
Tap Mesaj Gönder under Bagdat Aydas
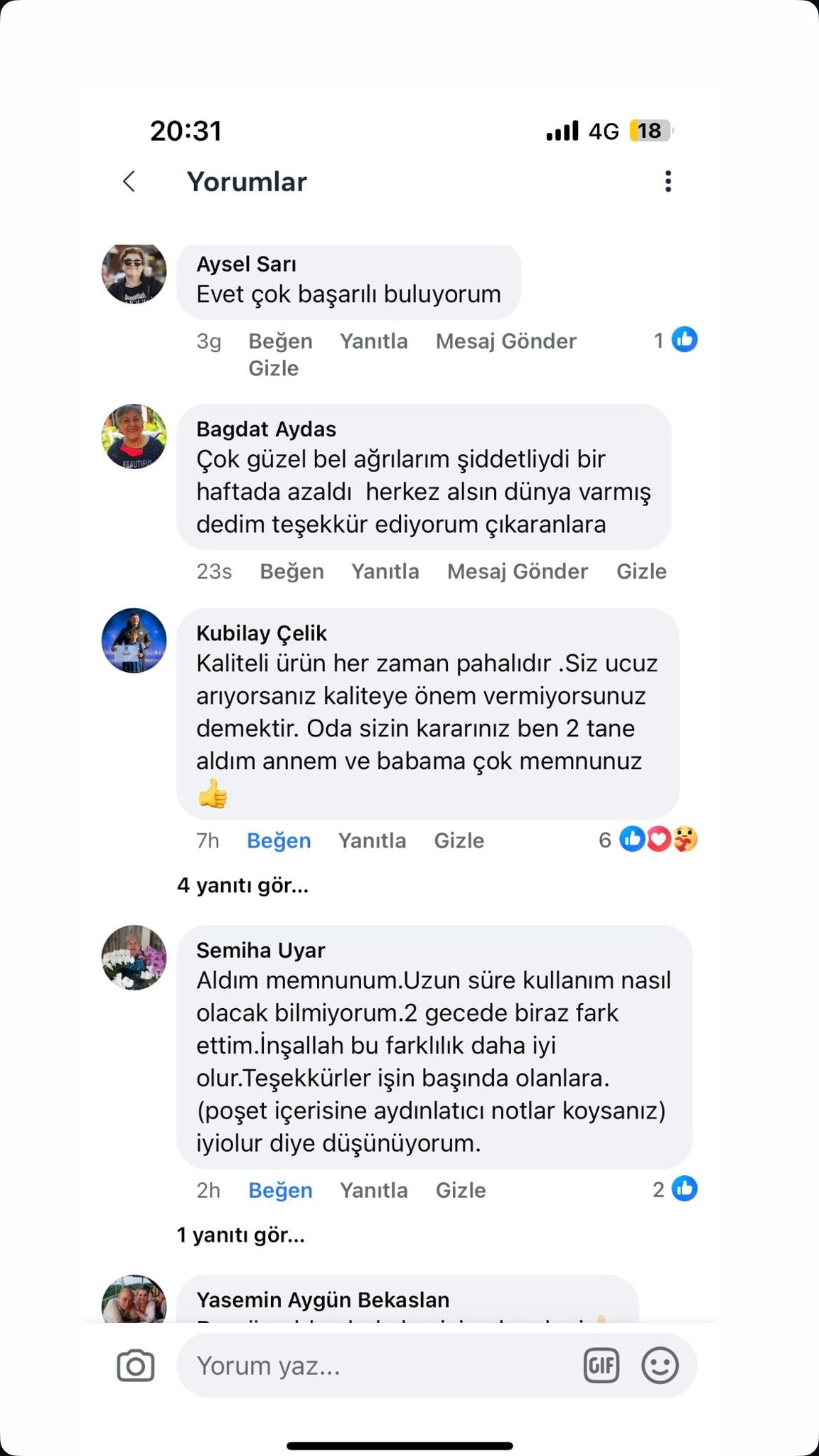[x=517, y=572]
